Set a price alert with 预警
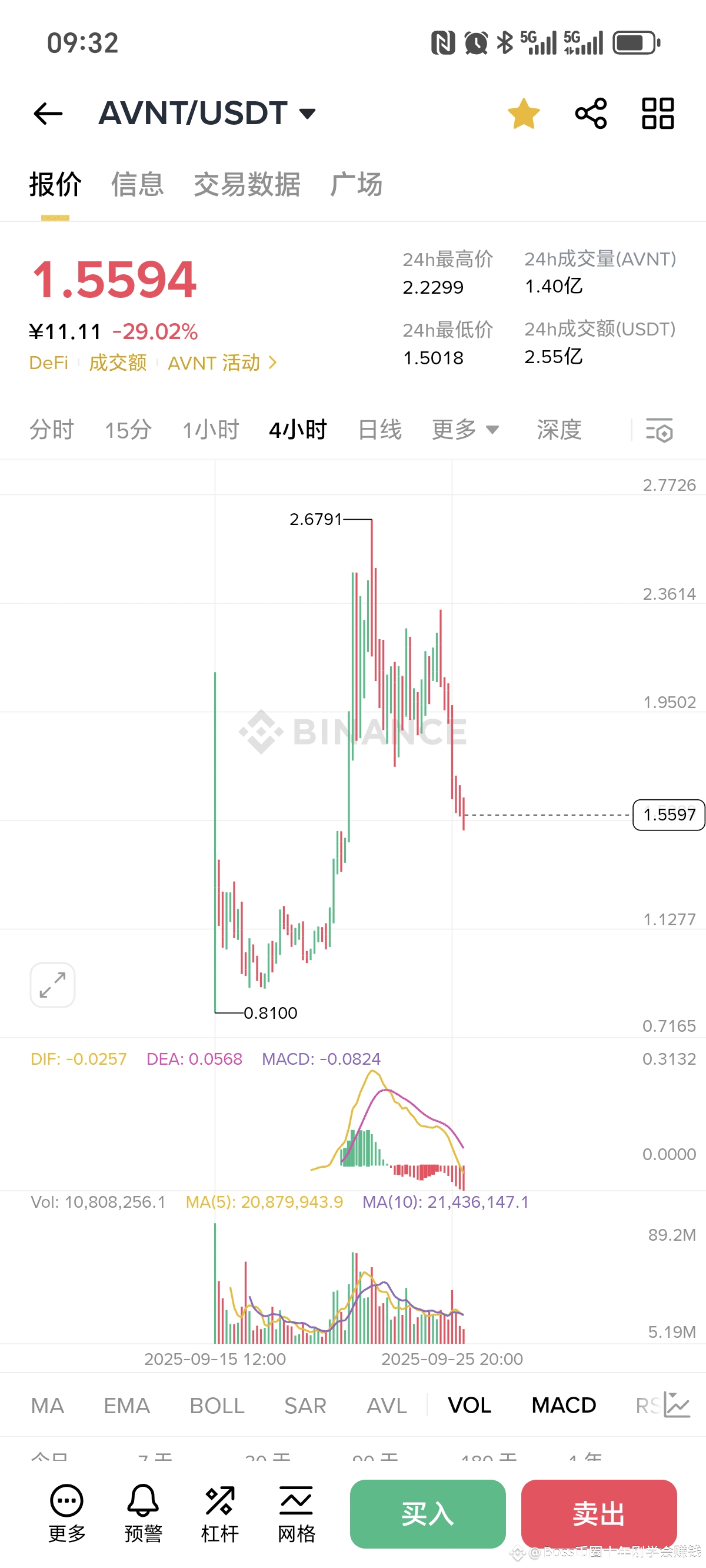Viewport: 706px width, 1568px height. (x=143, y=1513)
